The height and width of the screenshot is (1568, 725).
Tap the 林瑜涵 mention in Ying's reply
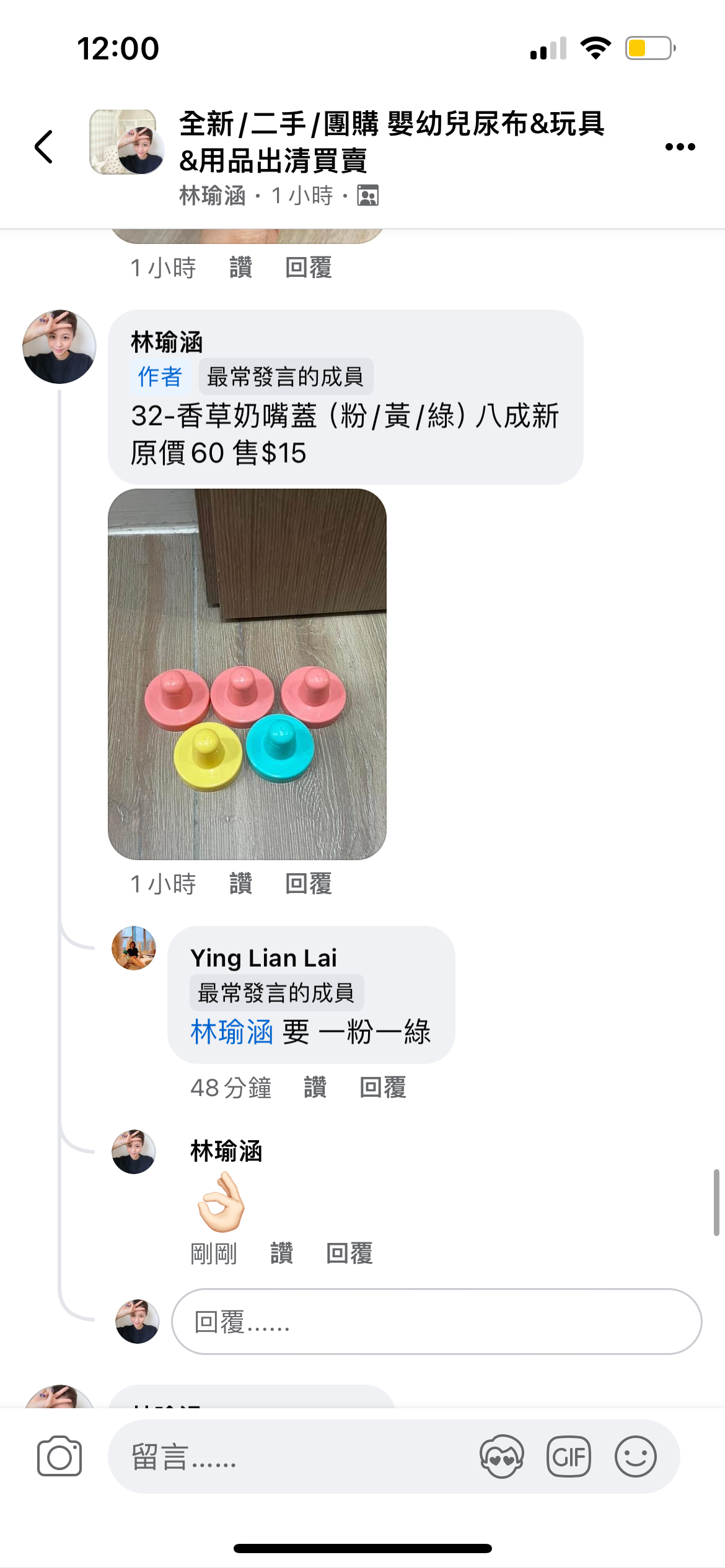(x=232, y=1032)
